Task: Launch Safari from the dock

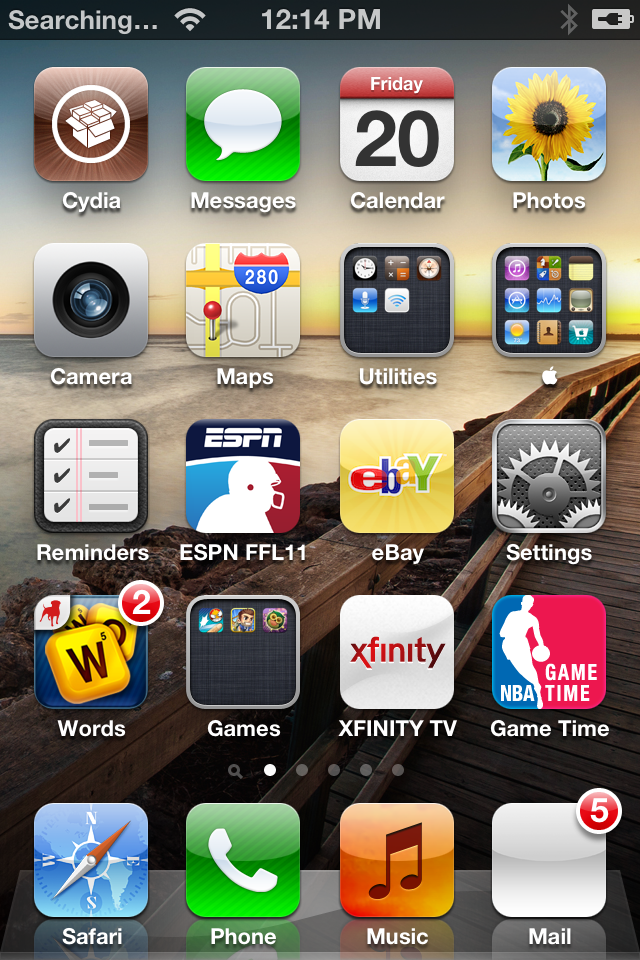Action: (x=91, y=860)
